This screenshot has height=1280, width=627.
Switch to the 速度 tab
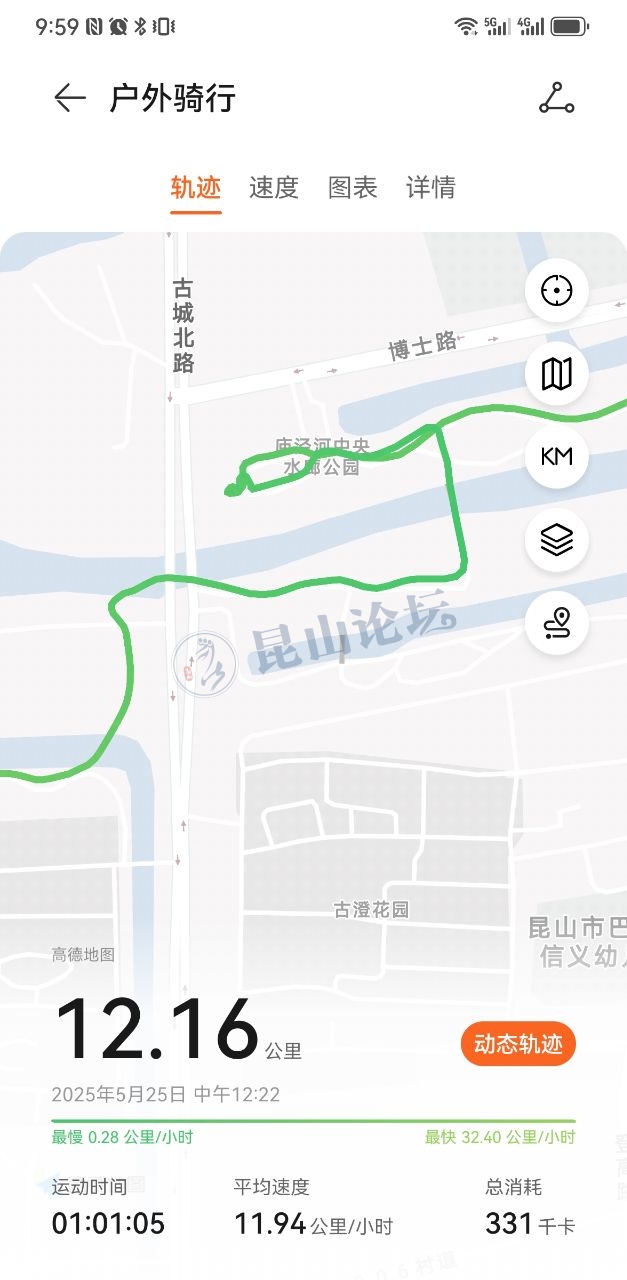click(274, 188)
